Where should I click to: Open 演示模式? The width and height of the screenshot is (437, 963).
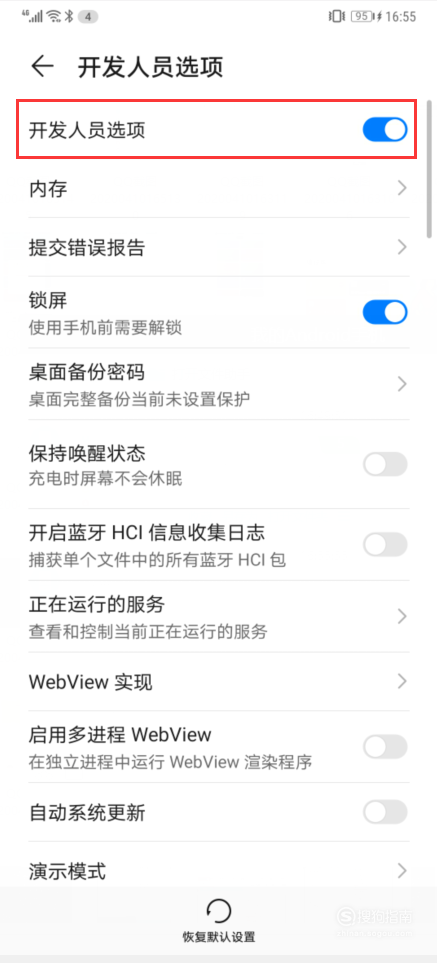coord(218,870)
